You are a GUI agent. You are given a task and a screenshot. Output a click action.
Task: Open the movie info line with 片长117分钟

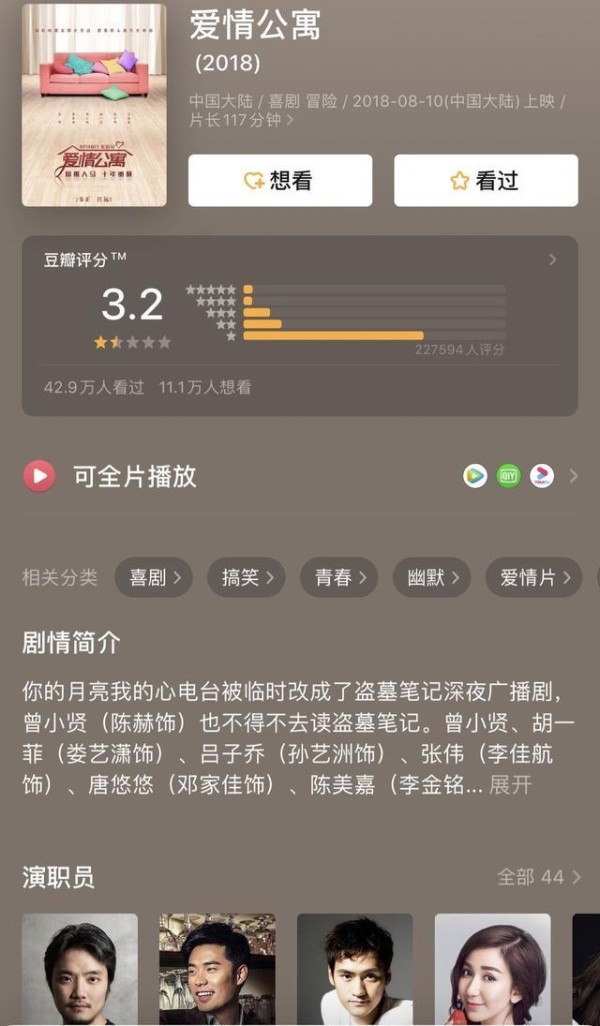pyautogui.click(x=240, y=120)
